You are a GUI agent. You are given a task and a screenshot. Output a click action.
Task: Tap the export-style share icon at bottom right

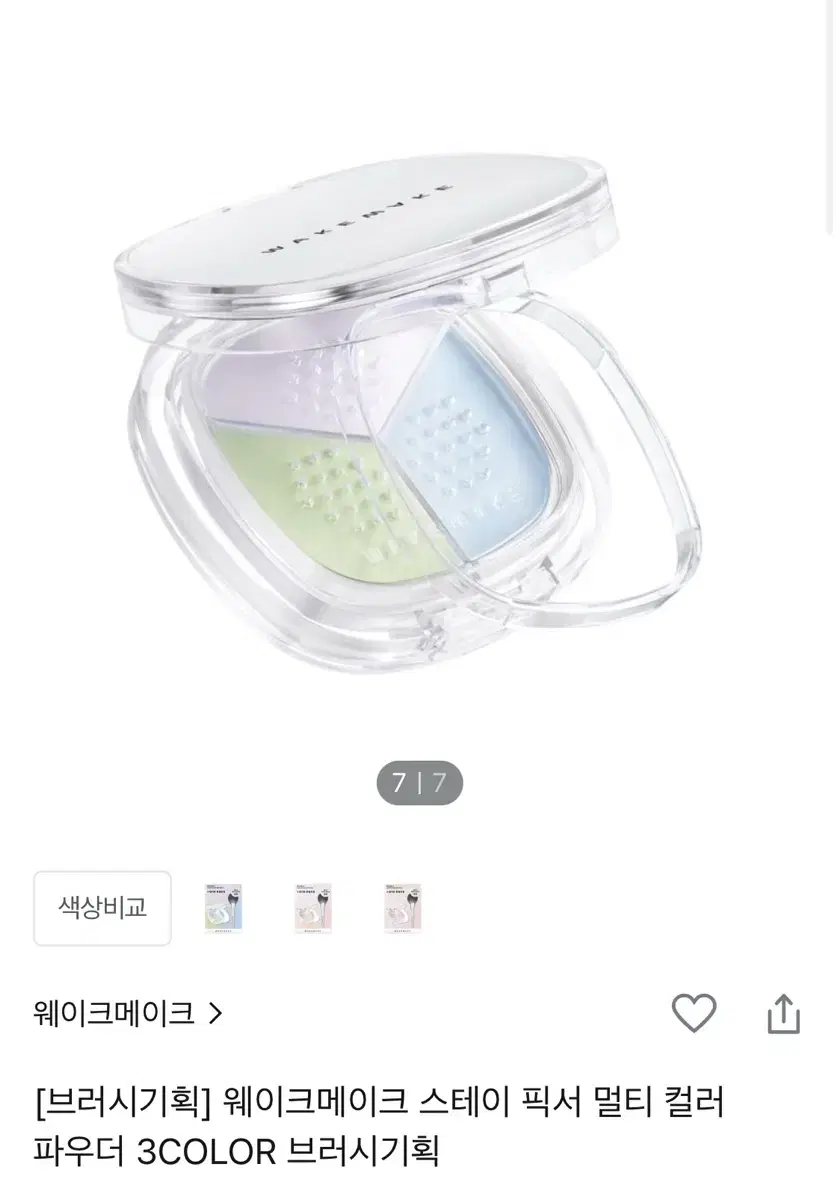coord(786,1013)
